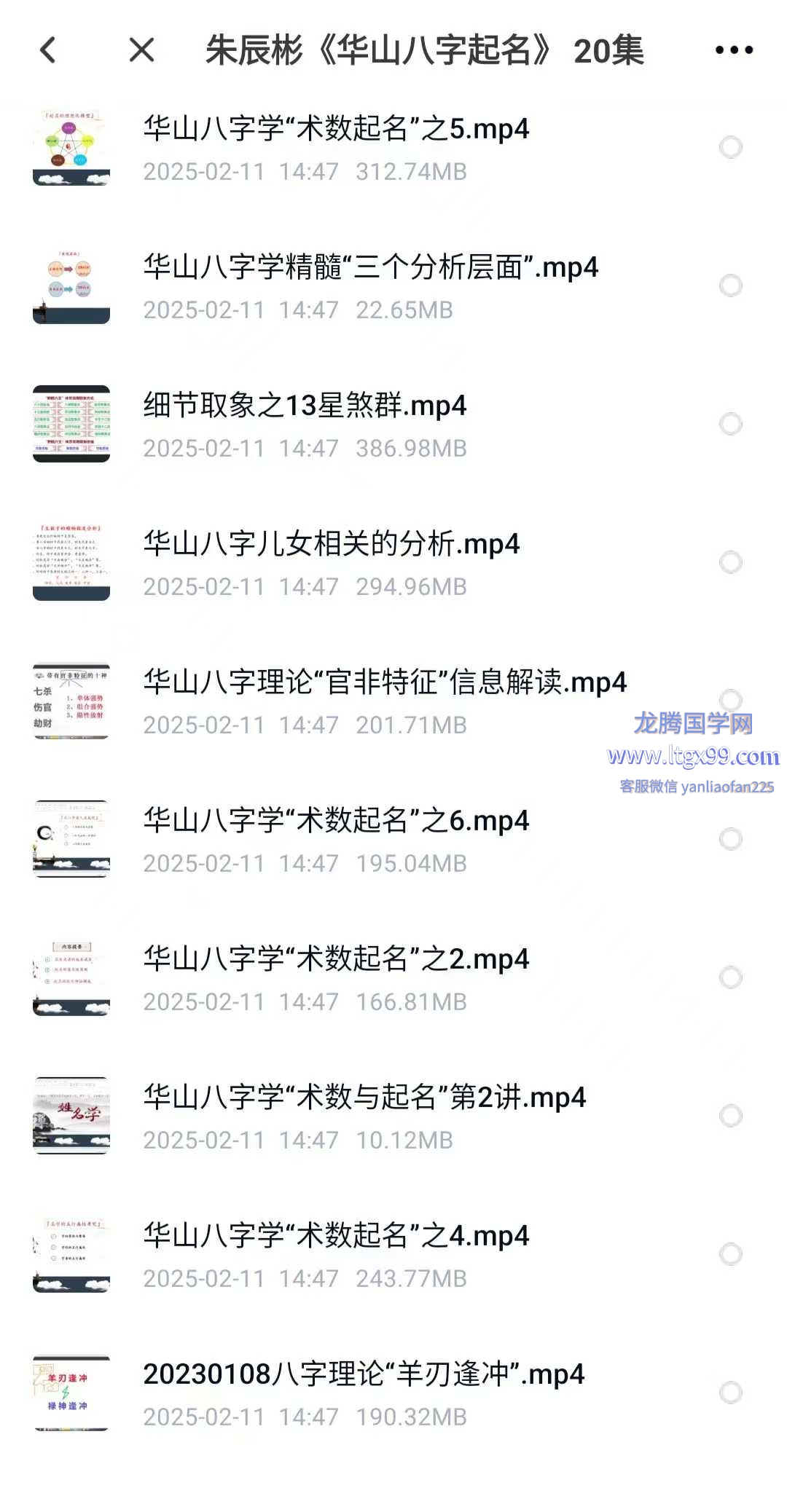Open 20230108八字理论“羊刃逢冲”.mp4
This screenshot has width=787, height=1512.
[x=364, y=1374]
